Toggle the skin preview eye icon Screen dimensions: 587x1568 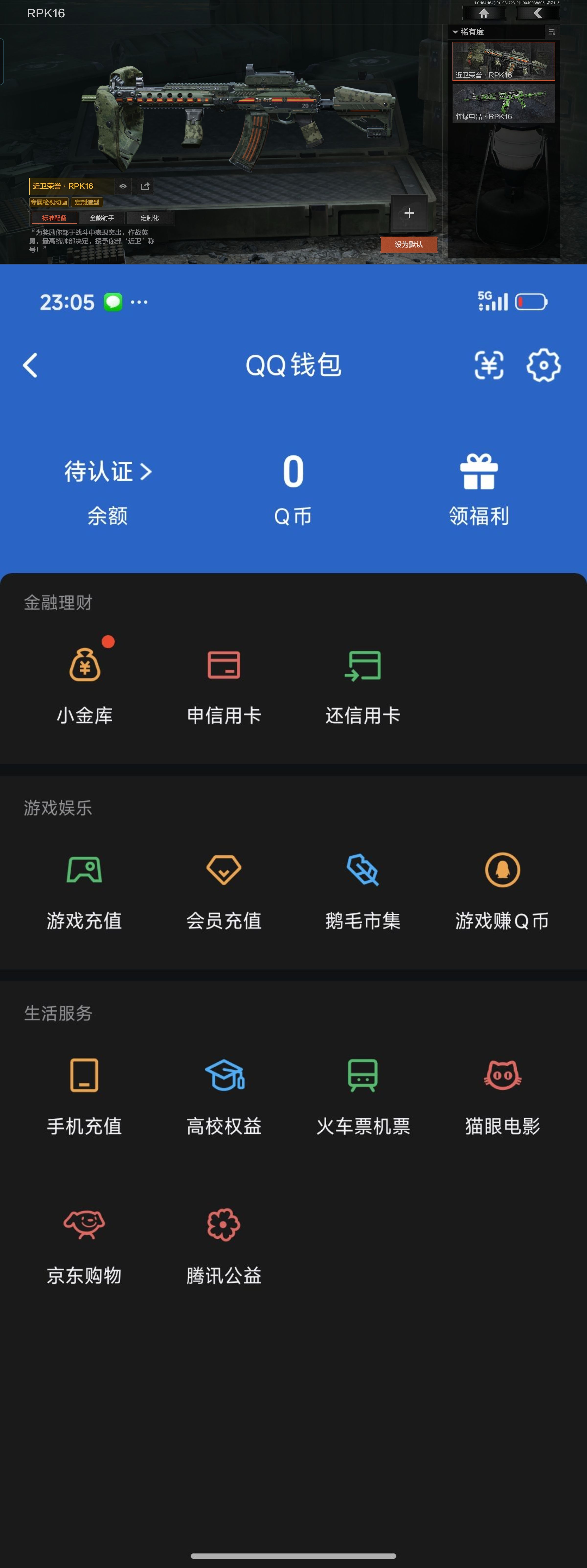pos(124,186)
